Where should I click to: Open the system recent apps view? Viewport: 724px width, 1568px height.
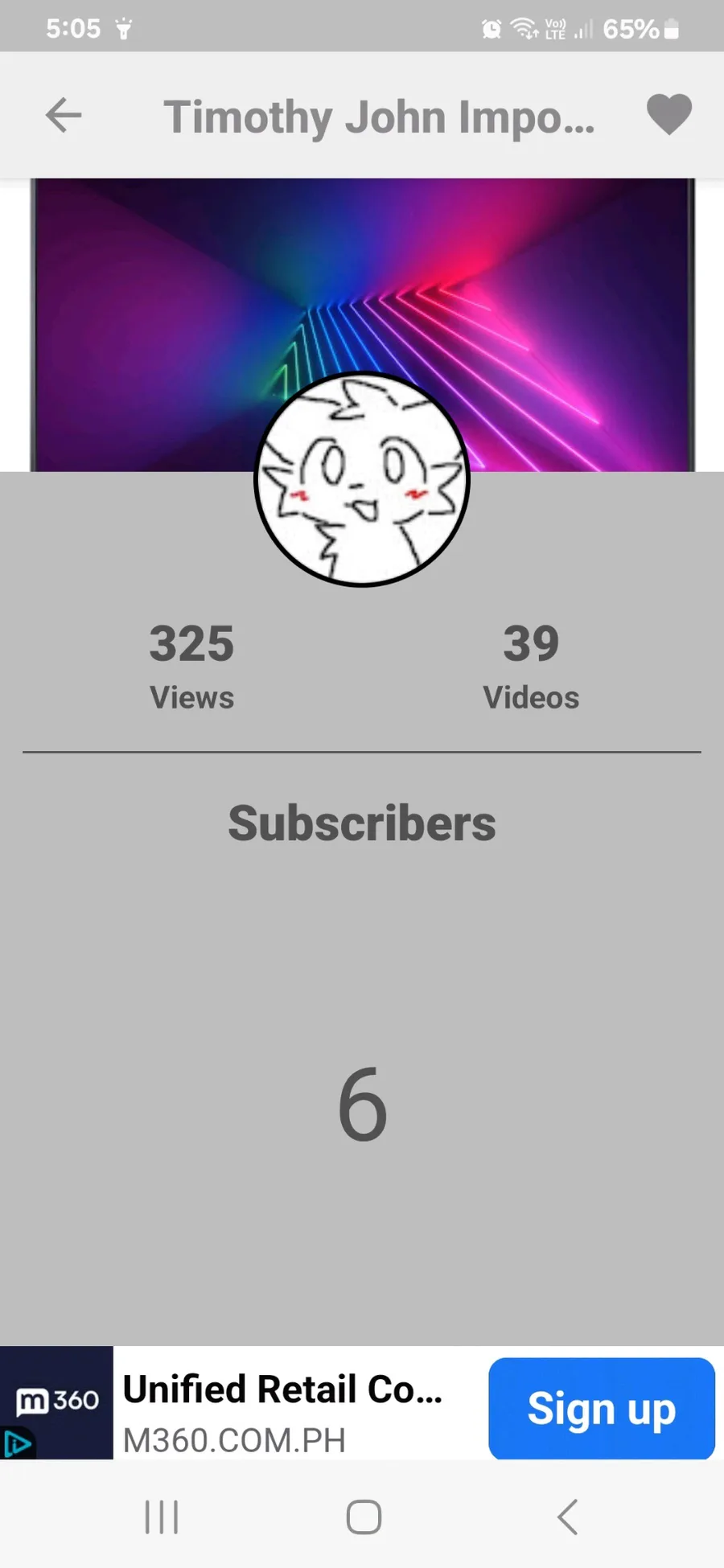(161, 1517)
